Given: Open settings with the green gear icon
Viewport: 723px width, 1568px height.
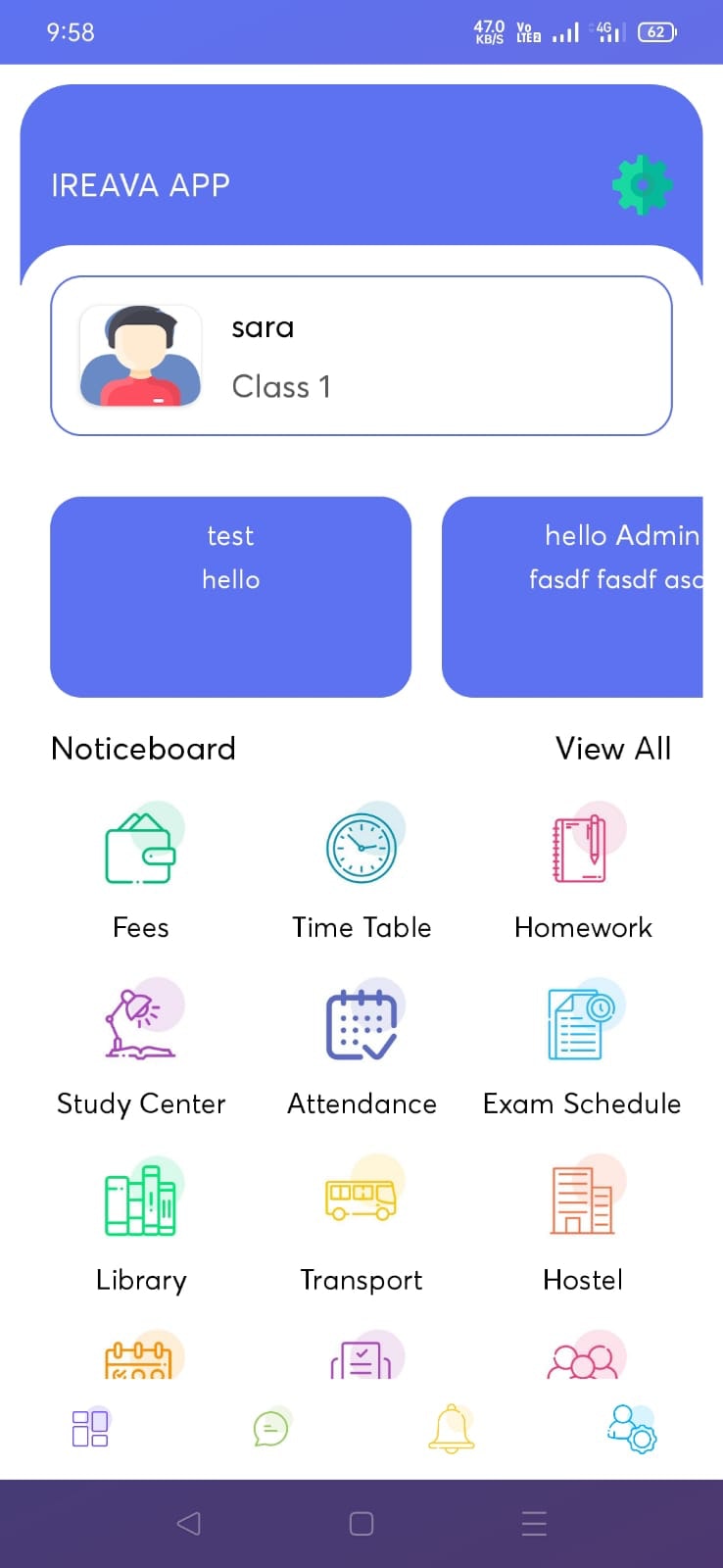Looking at the screenshot, I should click(642, 184).
